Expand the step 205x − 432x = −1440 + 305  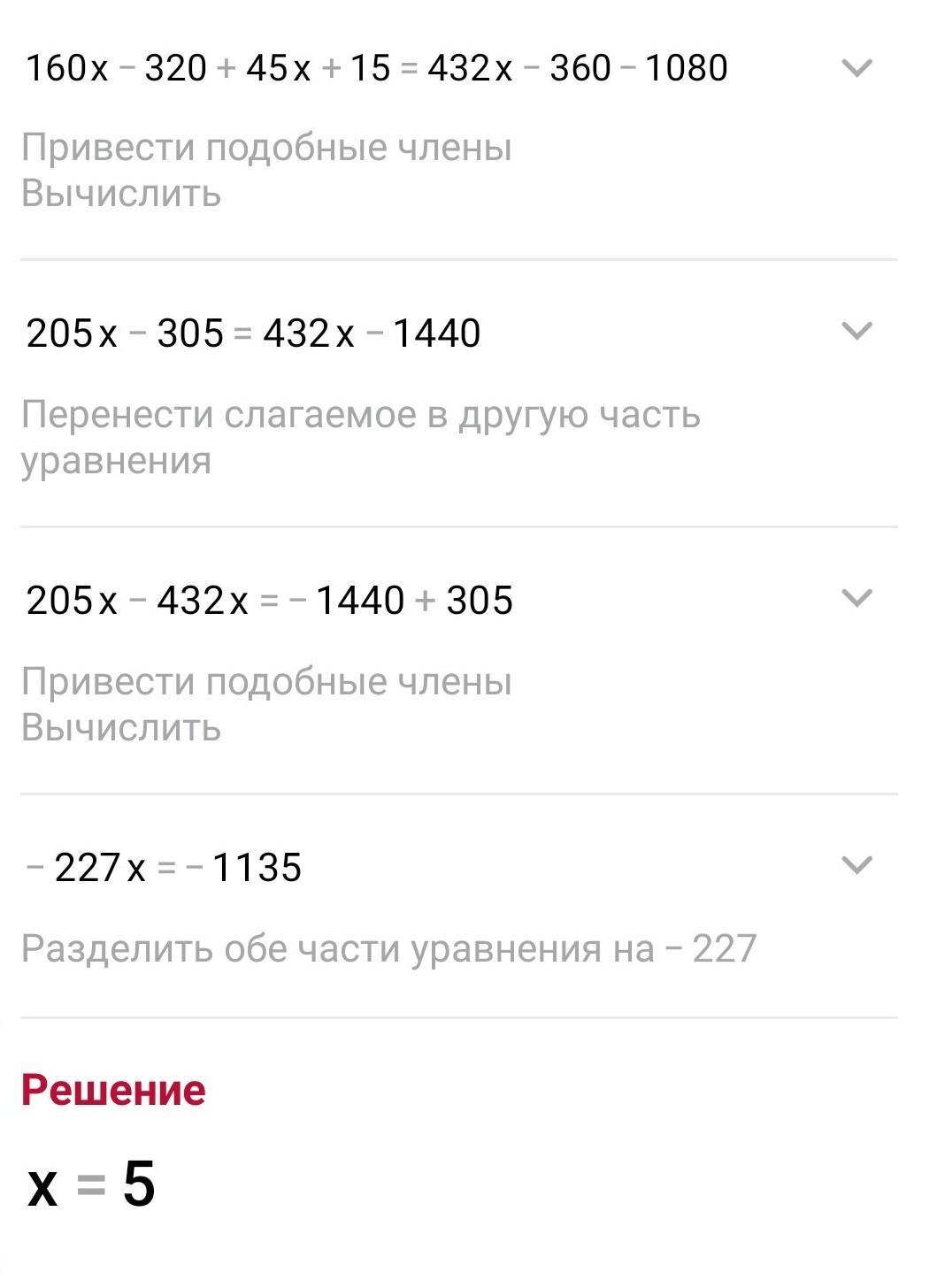pyautogui.click(x=856, y=599)
